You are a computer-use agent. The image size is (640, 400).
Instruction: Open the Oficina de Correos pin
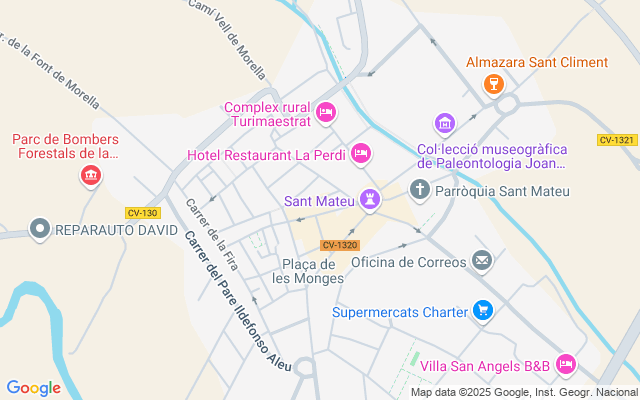pyautogui.click(x=482, y=261)
